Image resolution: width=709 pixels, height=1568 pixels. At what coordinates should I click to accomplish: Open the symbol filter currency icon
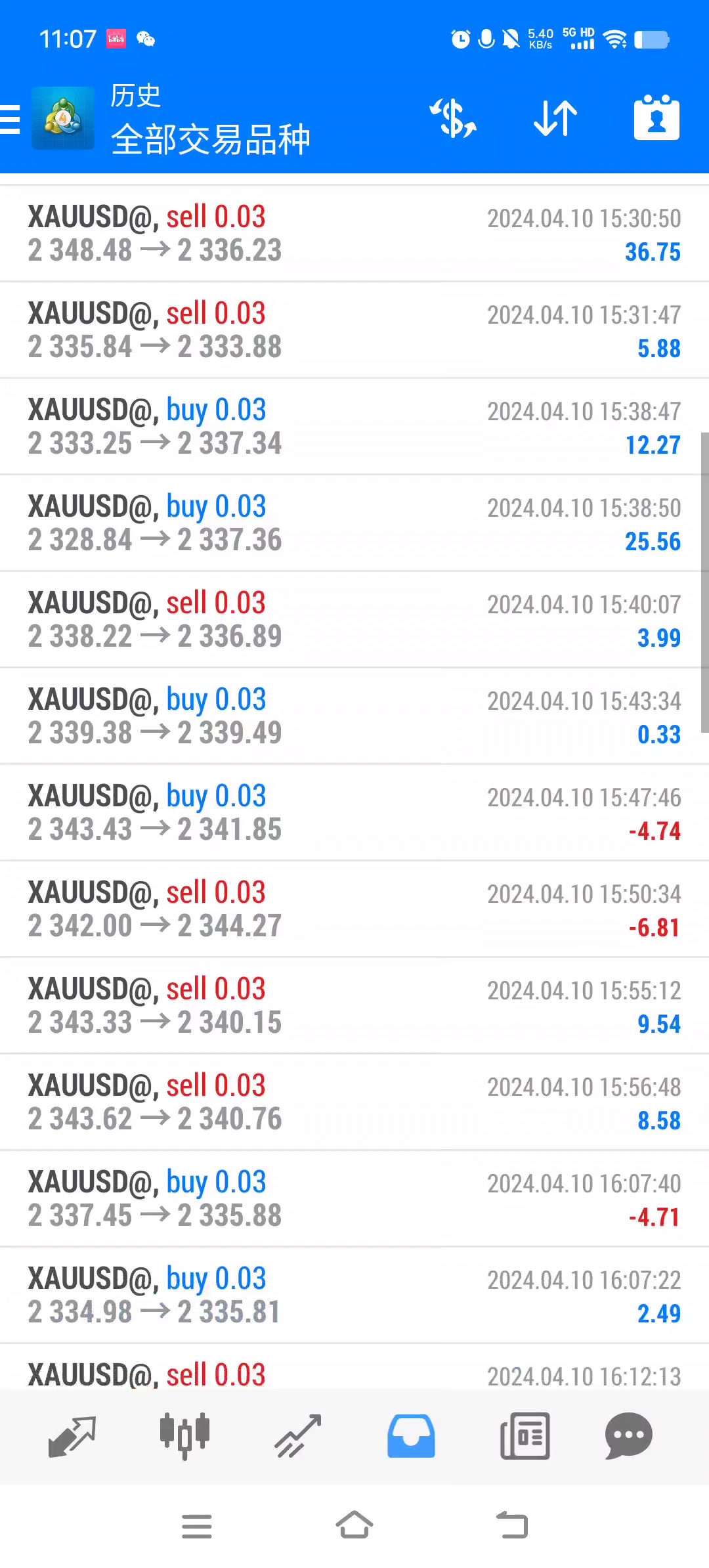point(453,118)
